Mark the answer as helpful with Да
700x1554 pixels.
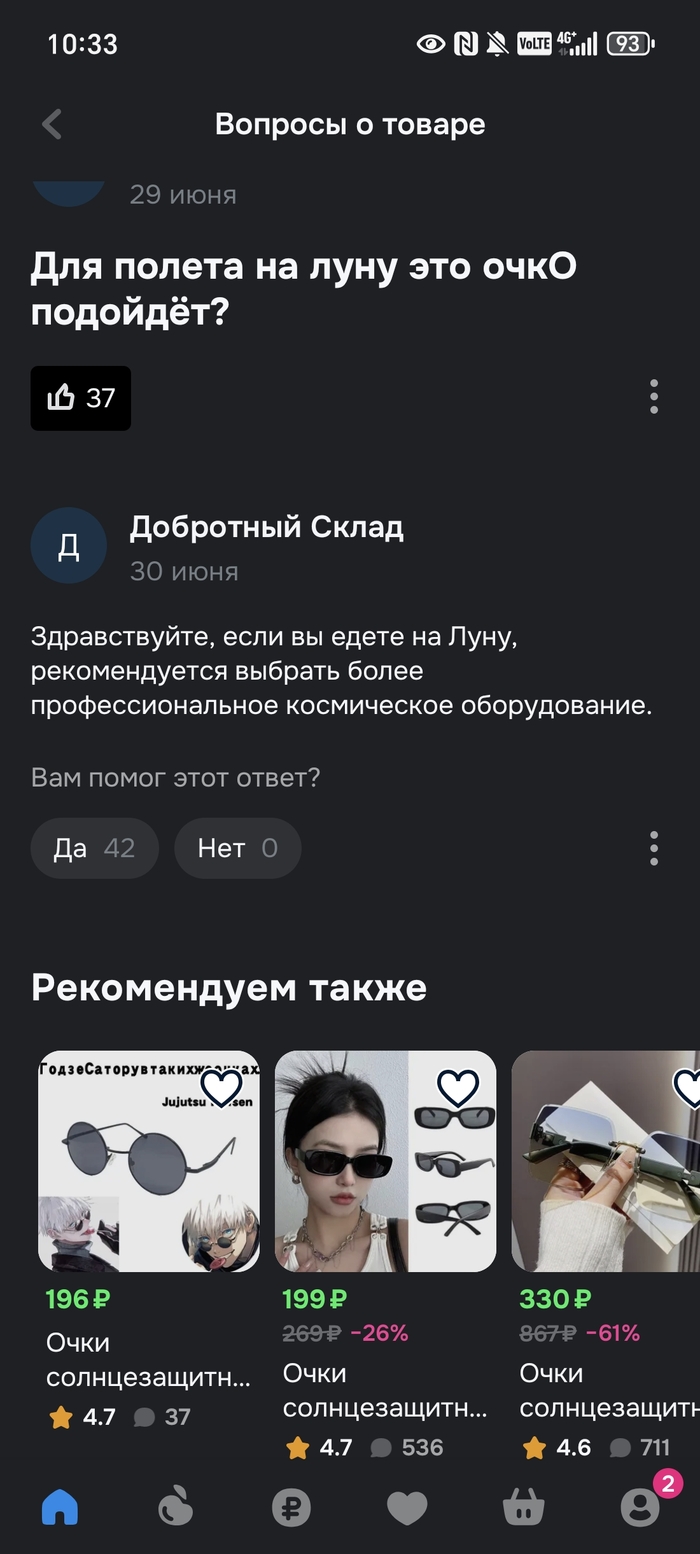(94, 849)
